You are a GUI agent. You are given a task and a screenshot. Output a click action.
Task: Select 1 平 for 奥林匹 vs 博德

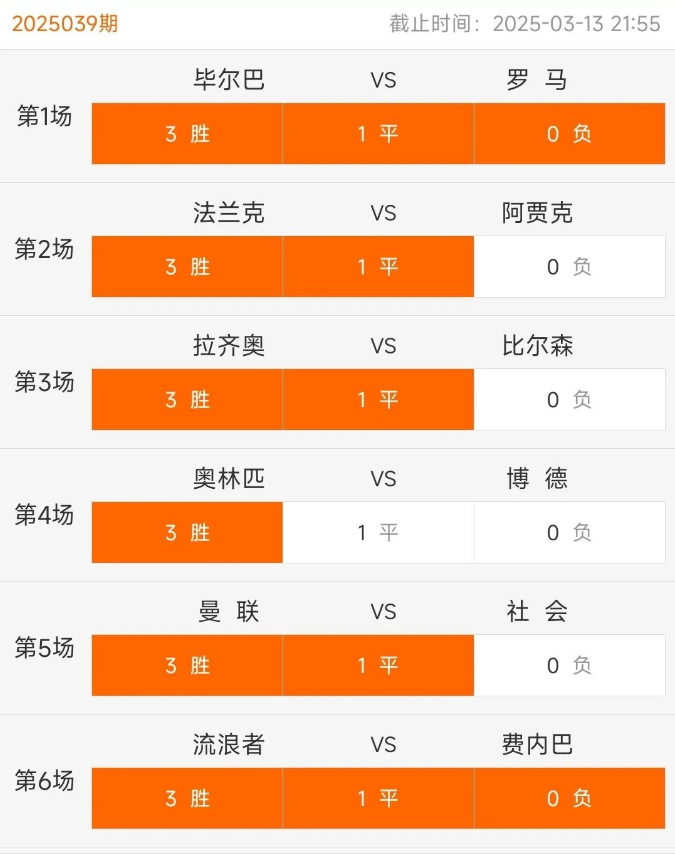tap(378, 533)
